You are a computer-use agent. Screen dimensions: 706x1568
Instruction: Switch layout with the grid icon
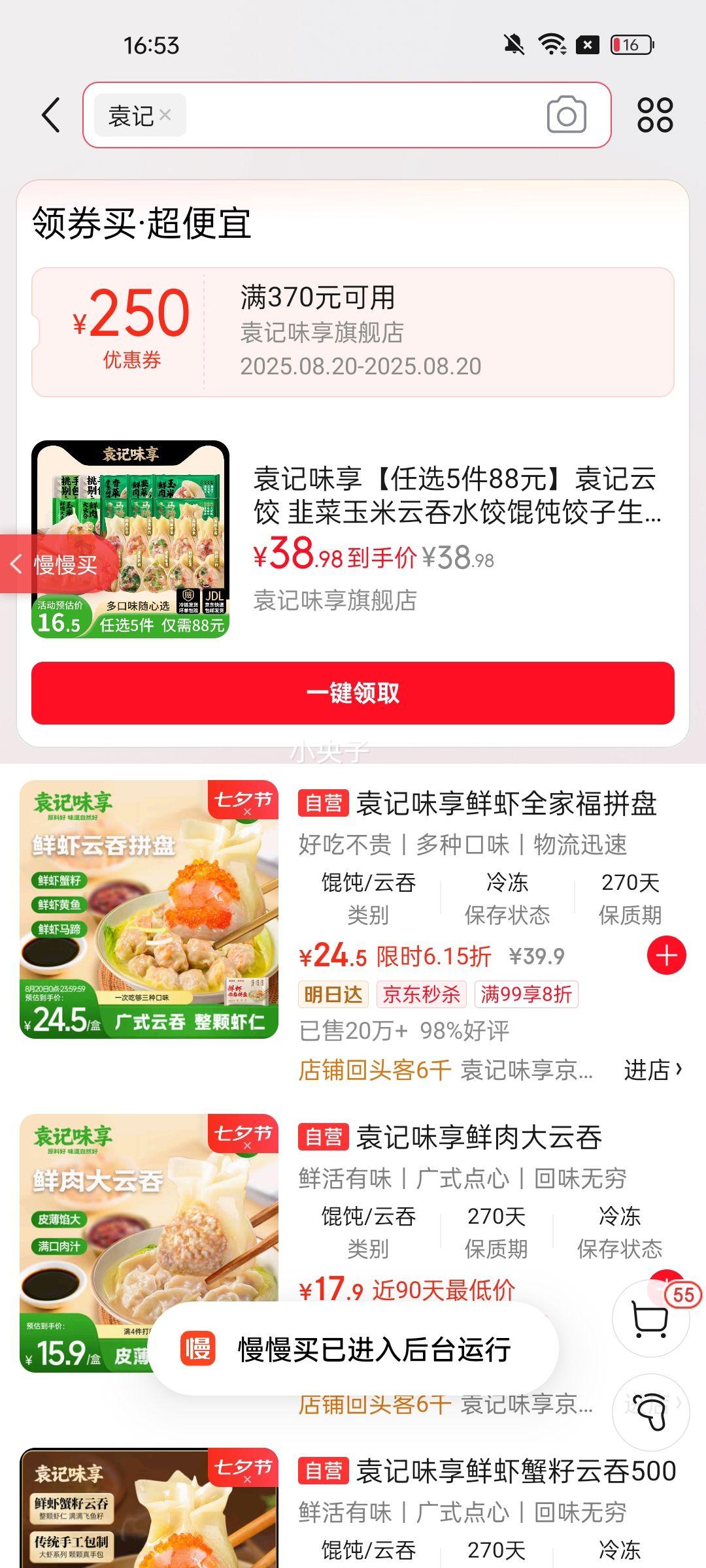655,115
